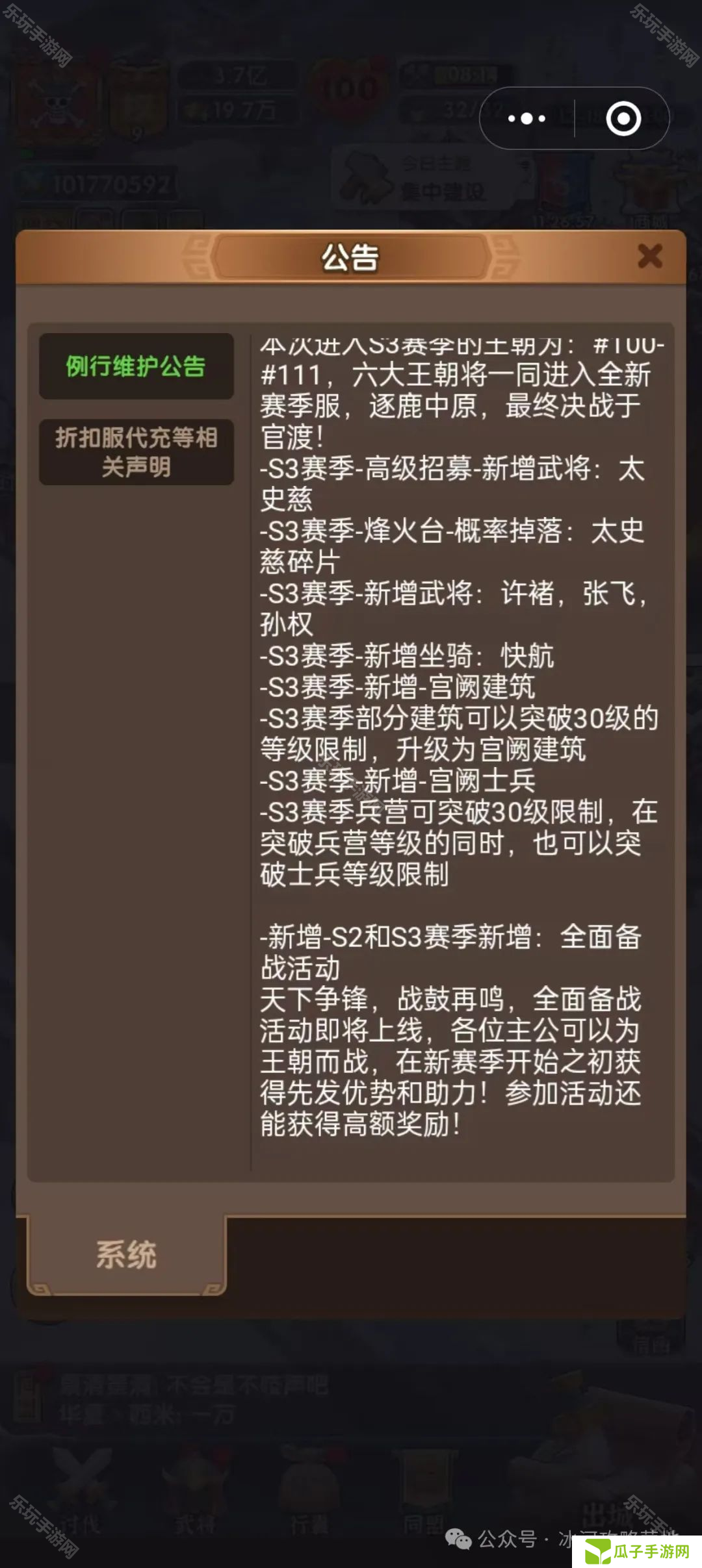Viewport: 702px width, 1568px height.
Task: Open the 折扣服代充等相关声明 notice
Action: coord(136,452)
